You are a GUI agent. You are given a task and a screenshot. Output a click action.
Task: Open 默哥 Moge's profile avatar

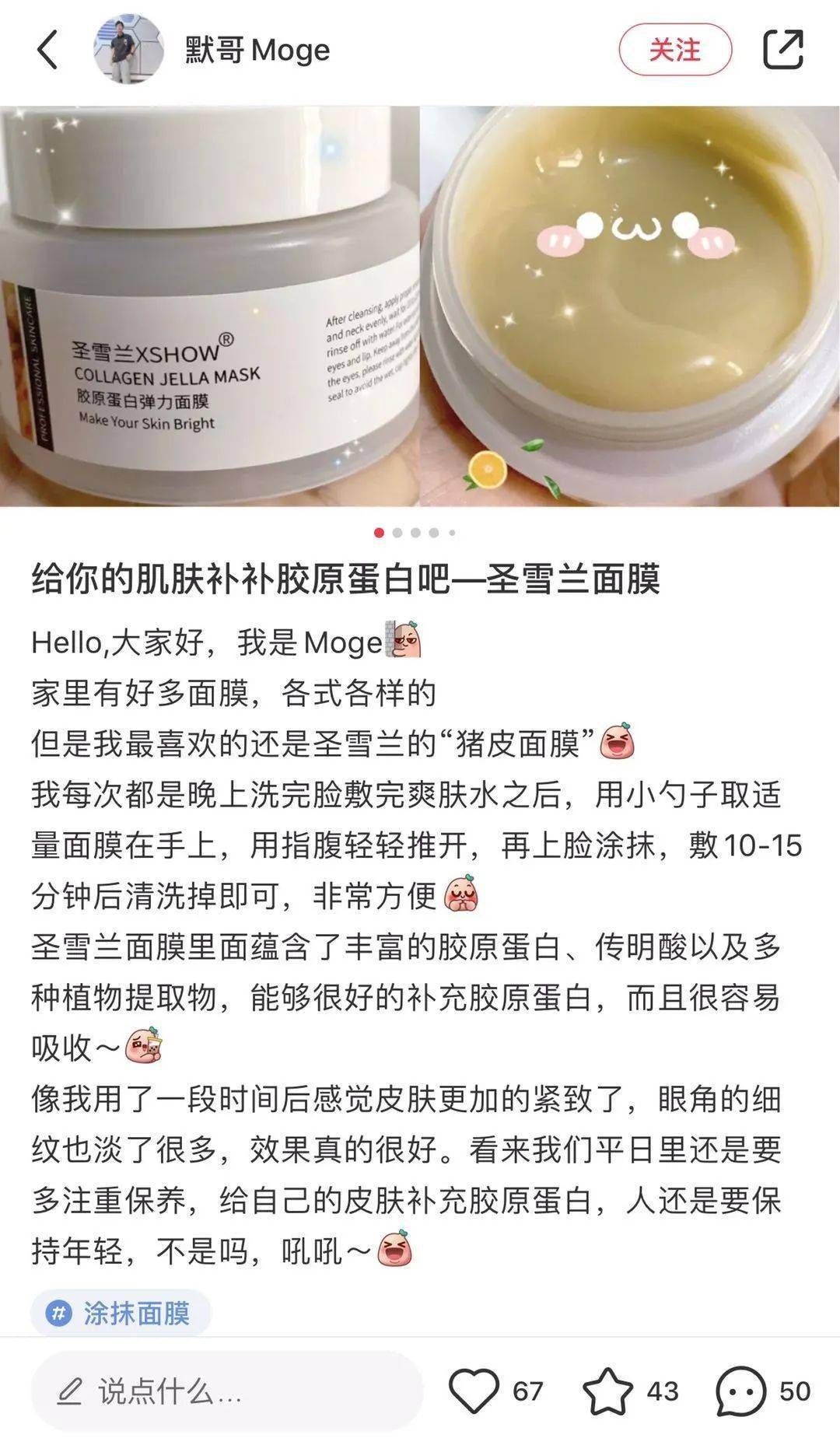pyautogui.click(x=128, y=50)
